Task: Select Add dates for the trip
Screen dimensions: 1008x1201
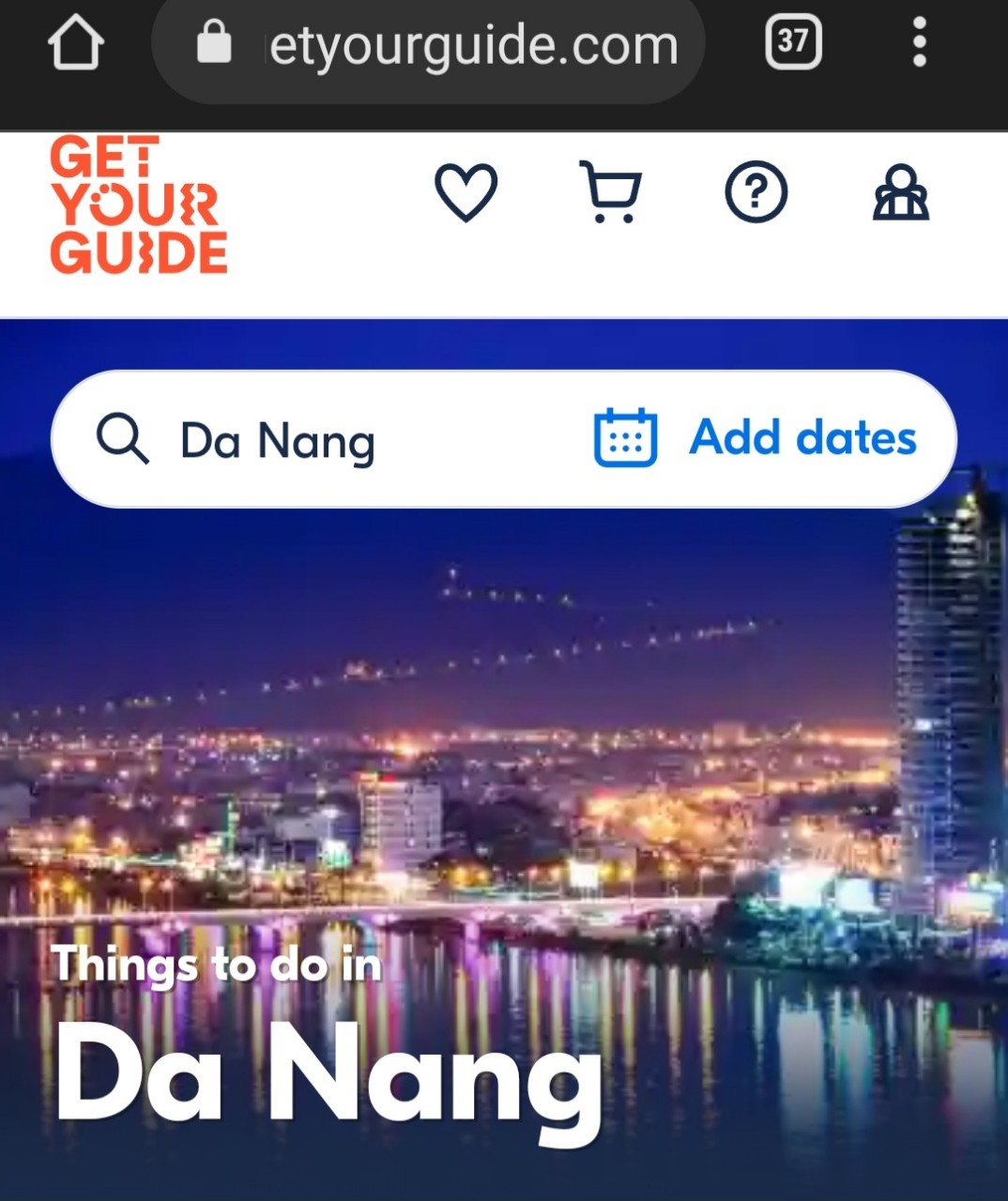Action: (756, 438)
